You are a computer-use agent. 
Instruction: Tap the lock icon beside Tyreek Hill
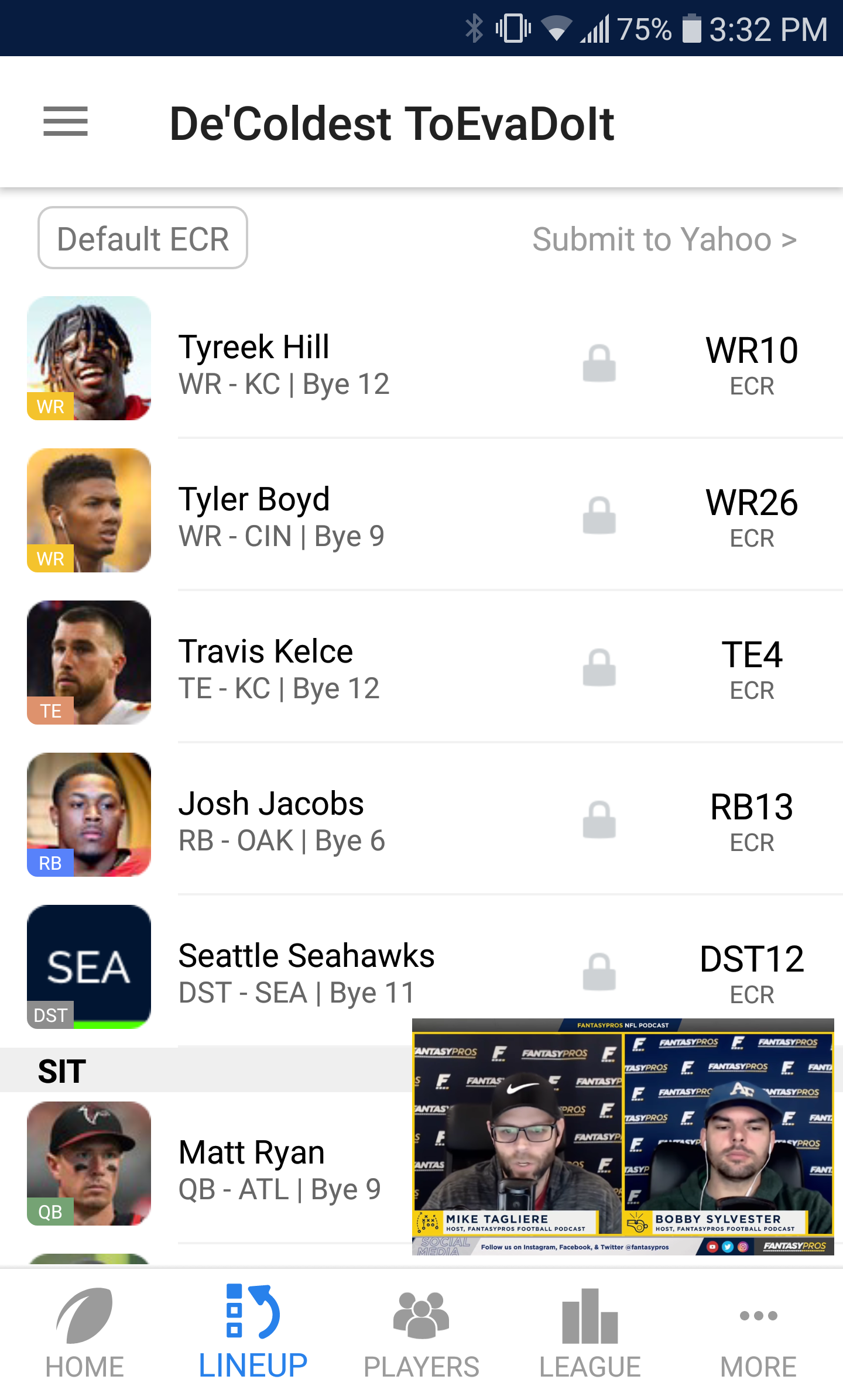click(599, 364)
